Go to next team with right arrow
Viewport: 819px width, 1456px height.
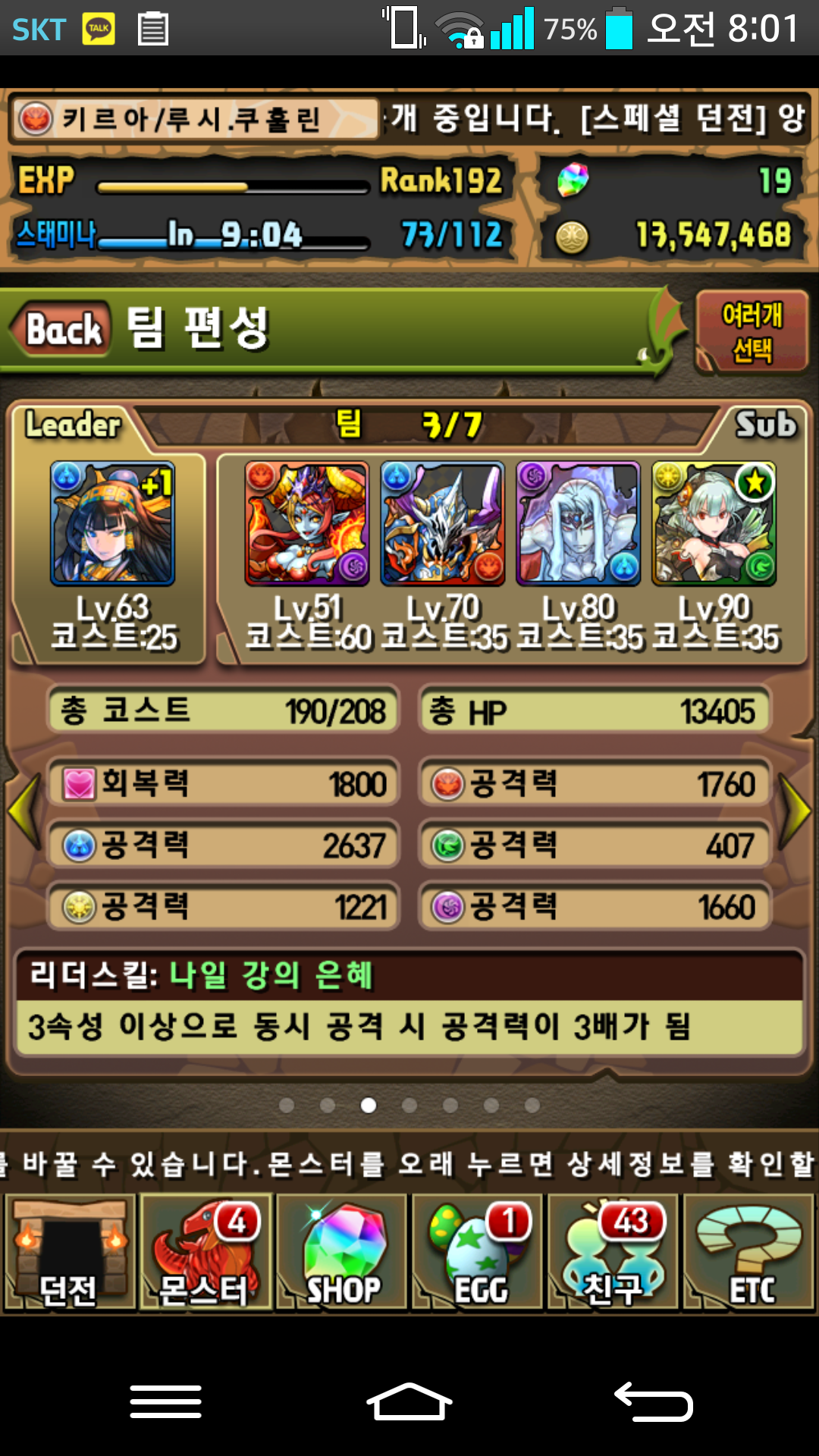click(796, 810)
